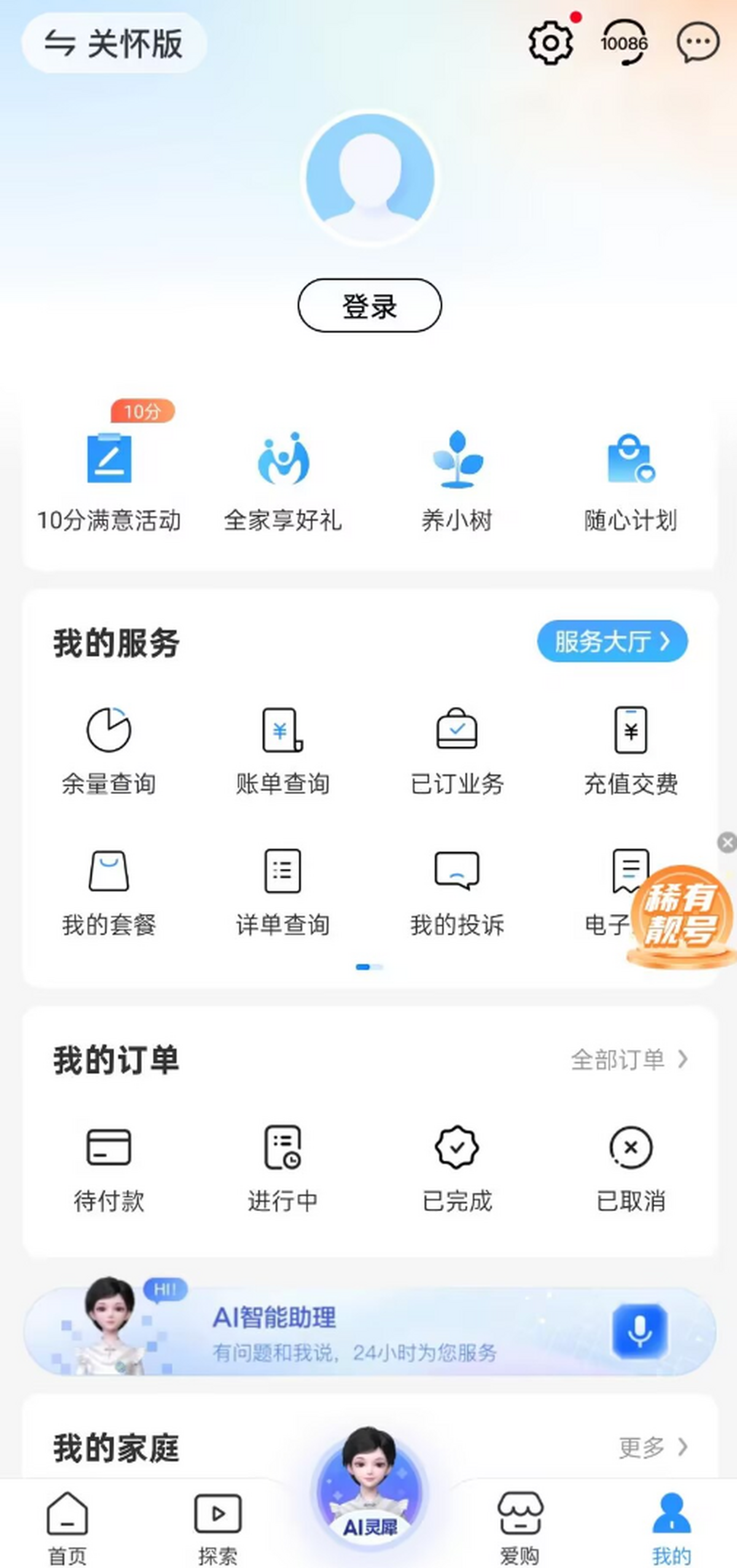Open 养小树
Image resolution: width=737 pixels, height=1568 pixels.
(x=457, y=479)
